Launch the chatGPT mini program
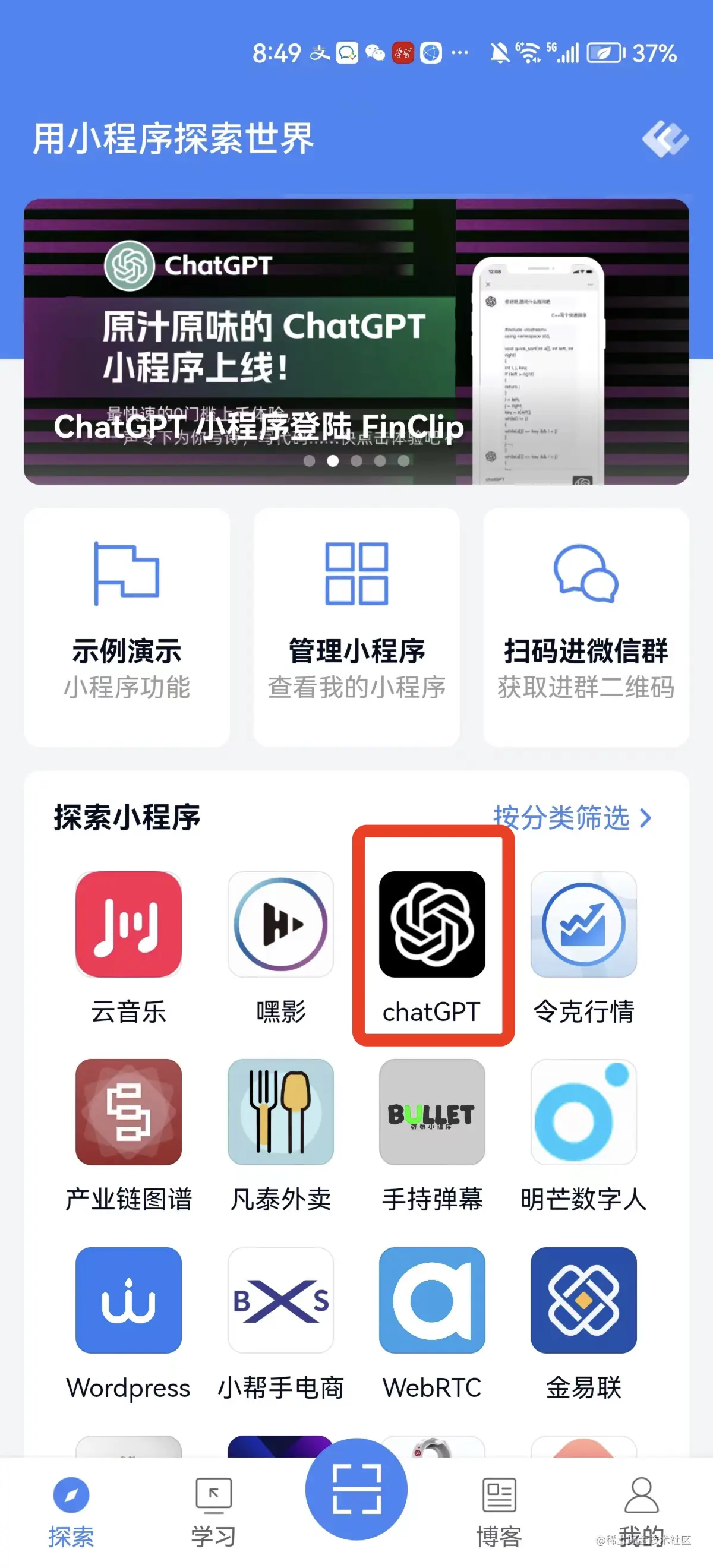The image size is (713, 1568). [432, 924]
